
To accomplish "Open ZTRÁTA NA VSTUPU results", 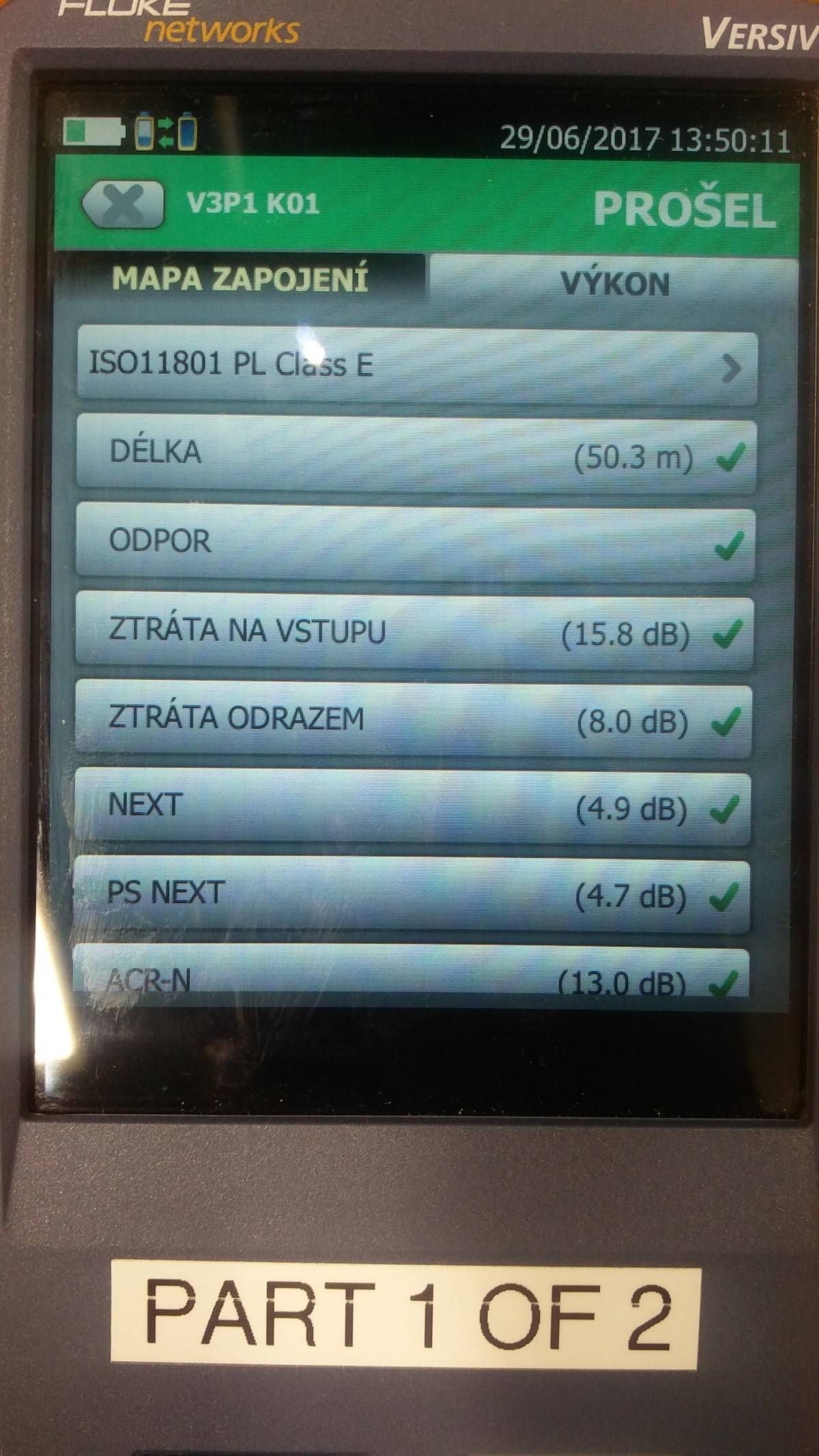I will click(x=415, y=631).
